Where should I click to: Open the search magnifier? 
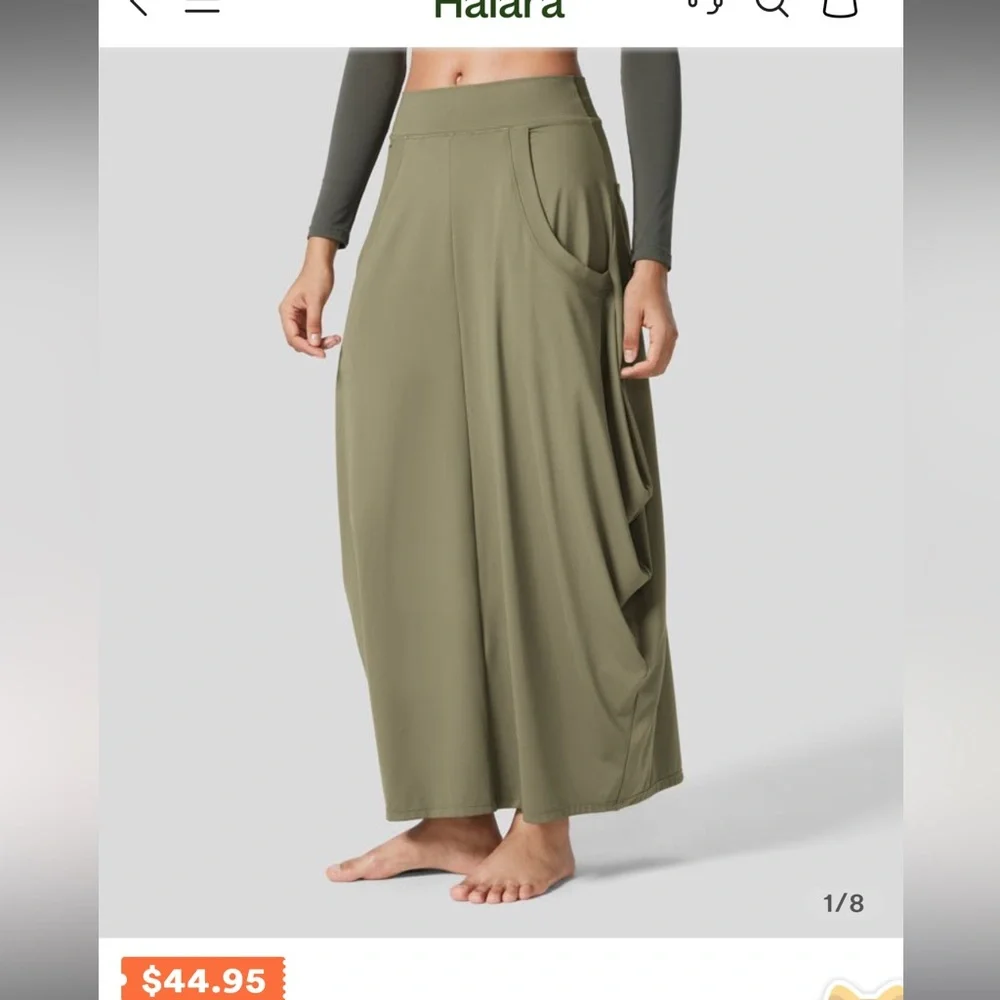(x=772, y=6)
